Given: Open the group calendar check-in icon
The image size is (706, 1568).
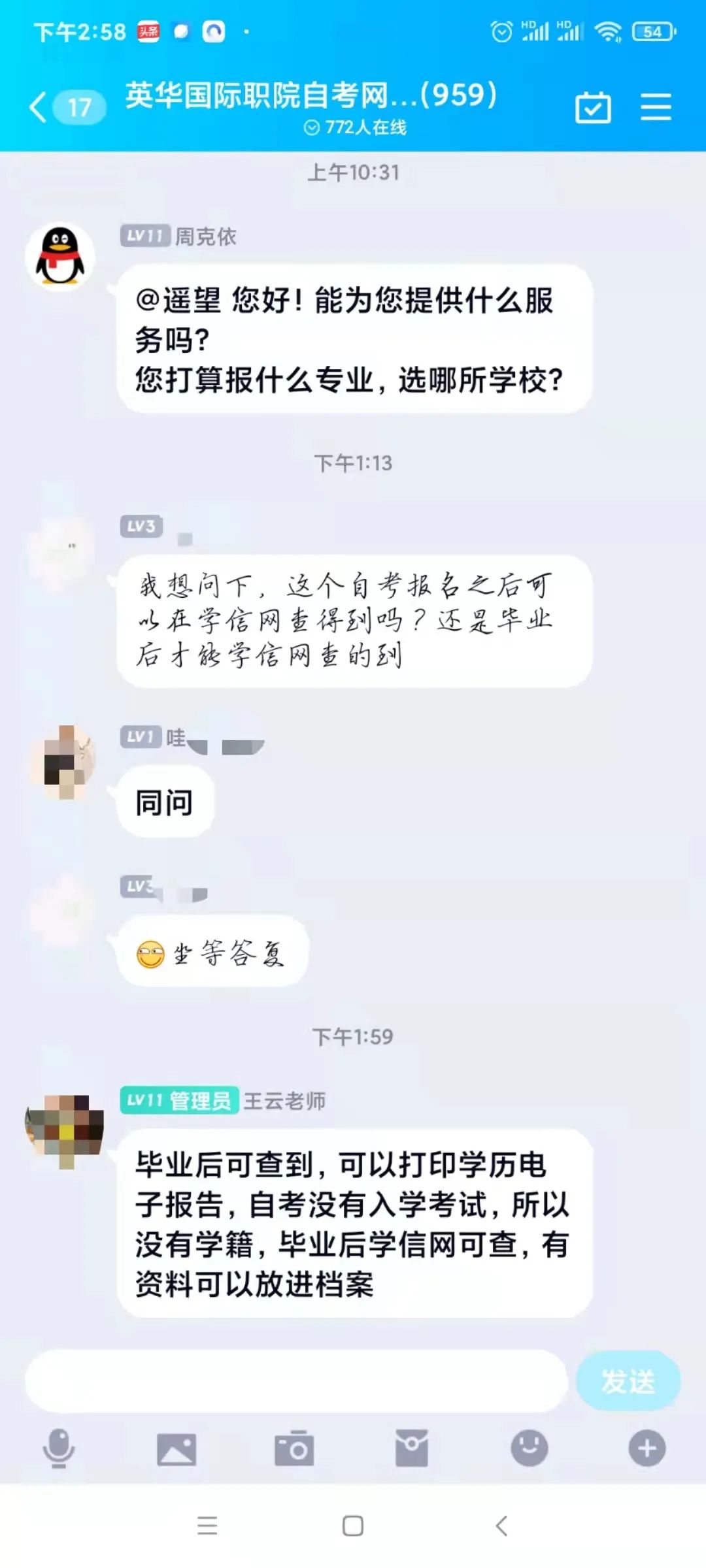Looking at the screenshot, I should tap(593, 107).
